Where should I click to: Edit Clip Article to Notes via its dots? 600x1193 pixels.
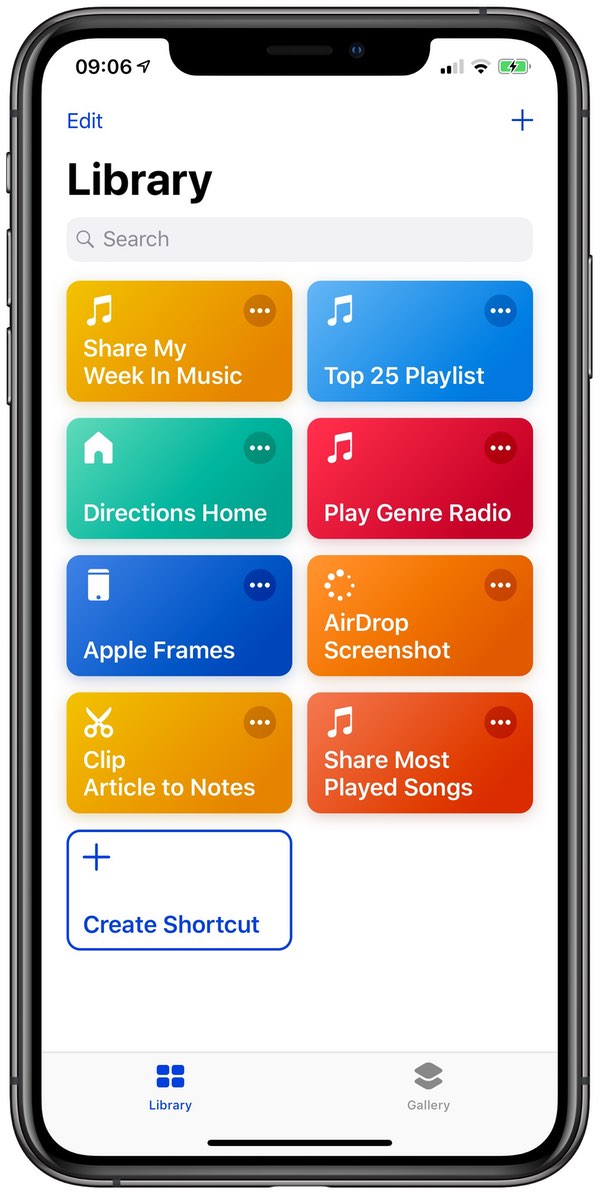coord(260,722)
